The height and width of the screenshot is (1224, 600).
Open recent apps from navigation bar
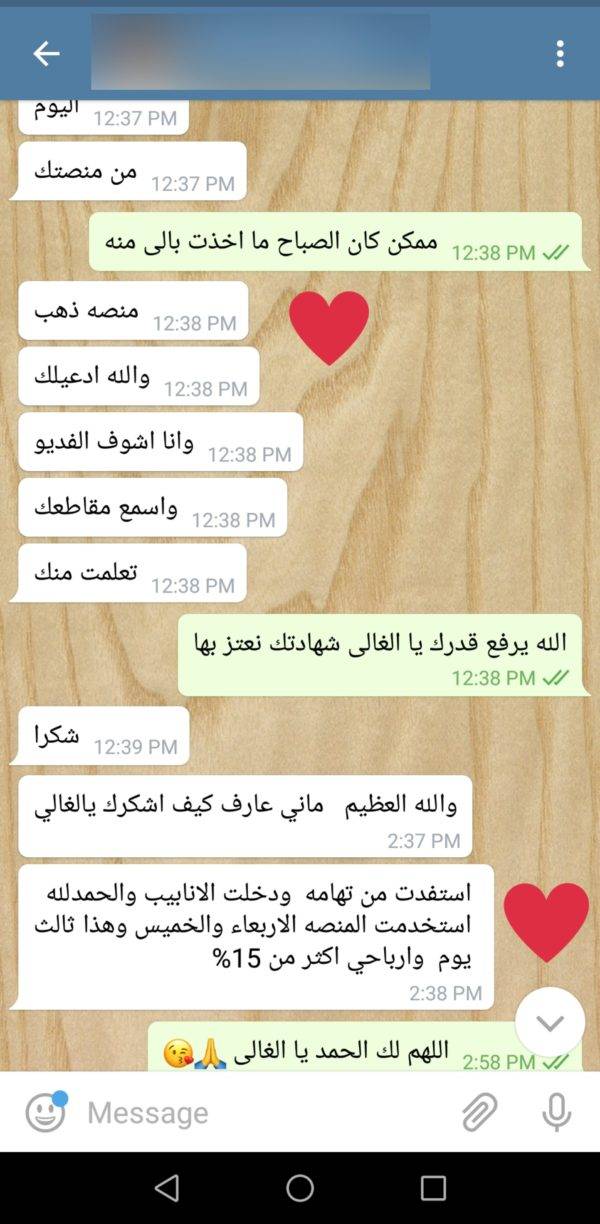click(x=433, y=1188)
